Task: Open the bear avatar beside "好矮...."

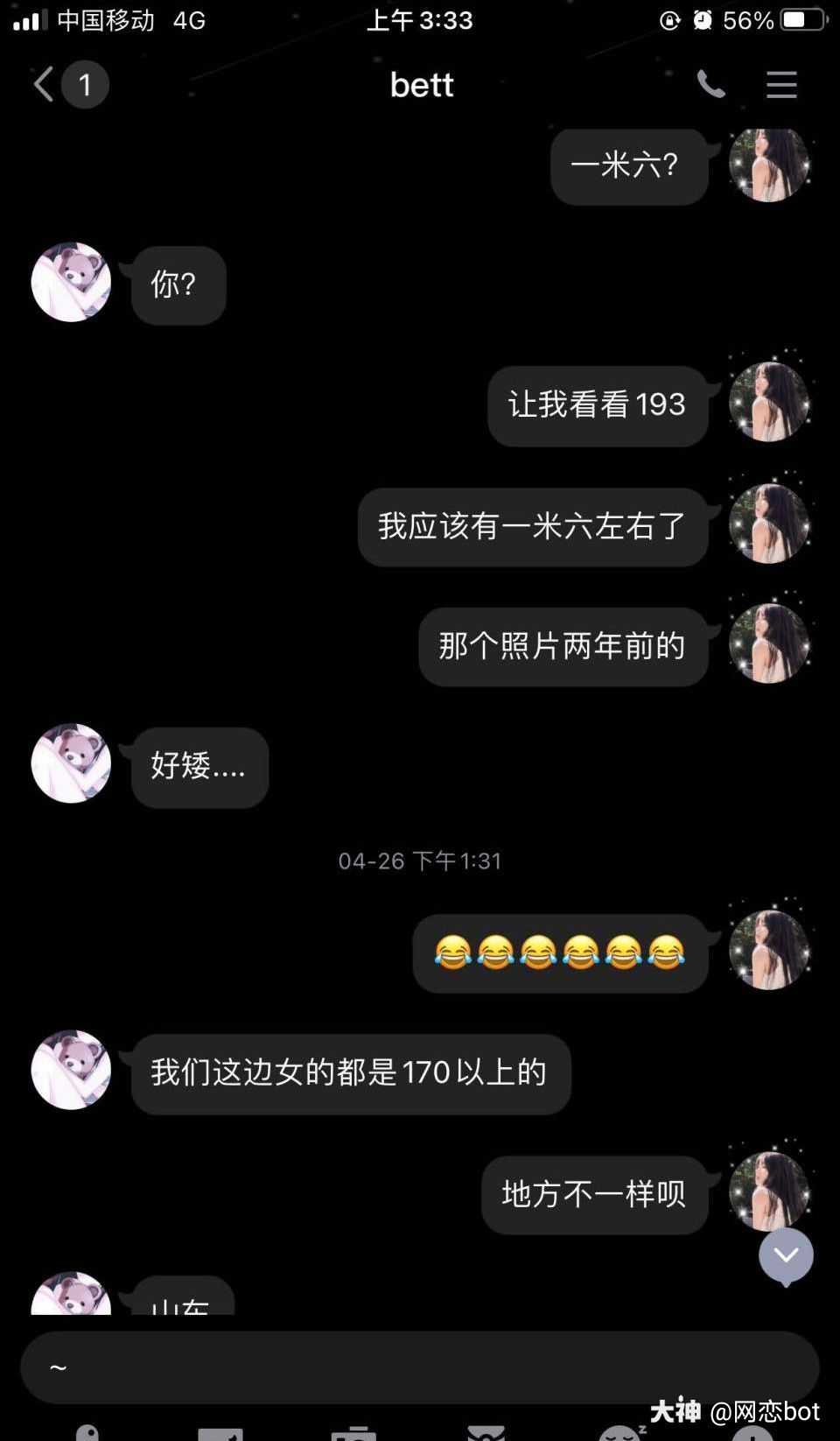Action: [71, 763]
